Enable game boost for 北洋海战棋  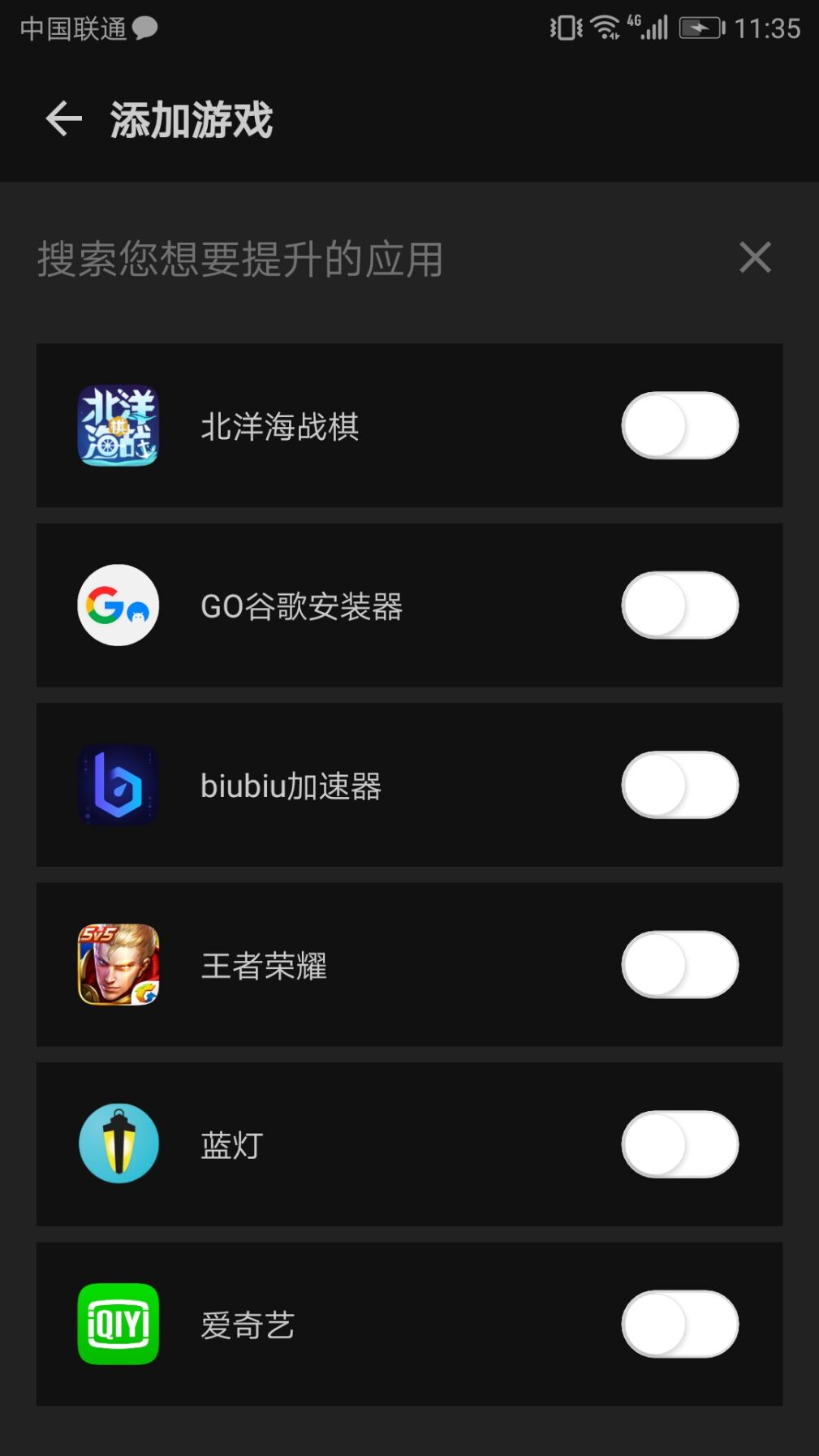(680, 425)
